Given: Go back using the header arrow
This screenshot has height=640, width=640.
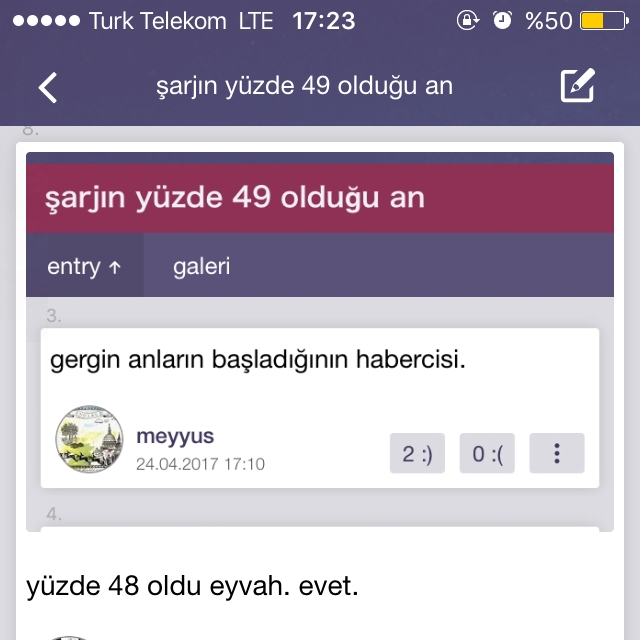Looking at the screenshot, I should pos(48,87).
